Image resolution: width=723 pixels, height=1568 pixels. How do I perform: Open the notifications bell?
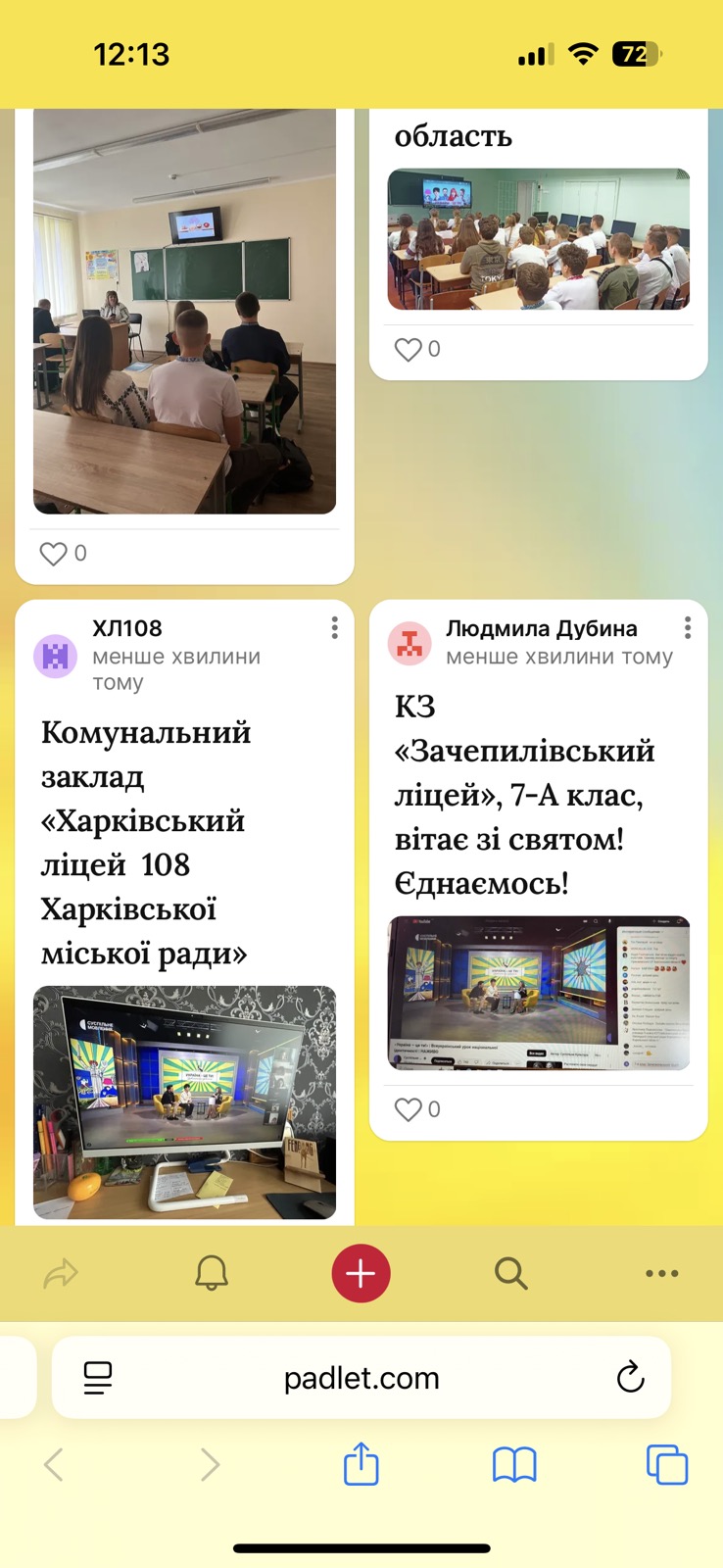click(x=211, y=1273)
